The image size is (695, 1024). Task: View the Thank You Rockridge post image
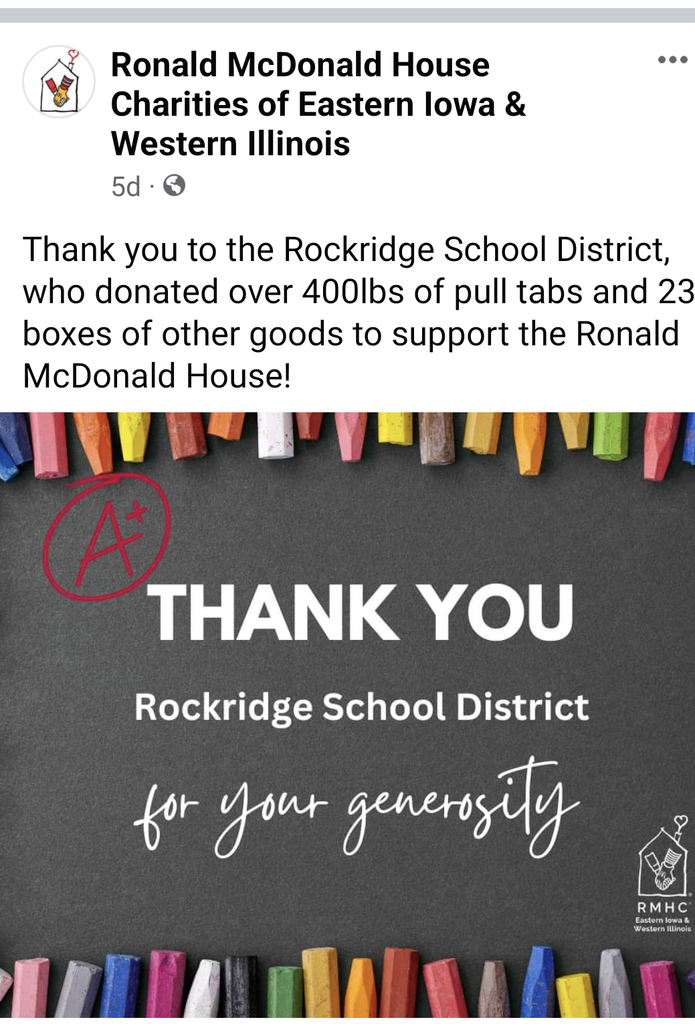347,715
